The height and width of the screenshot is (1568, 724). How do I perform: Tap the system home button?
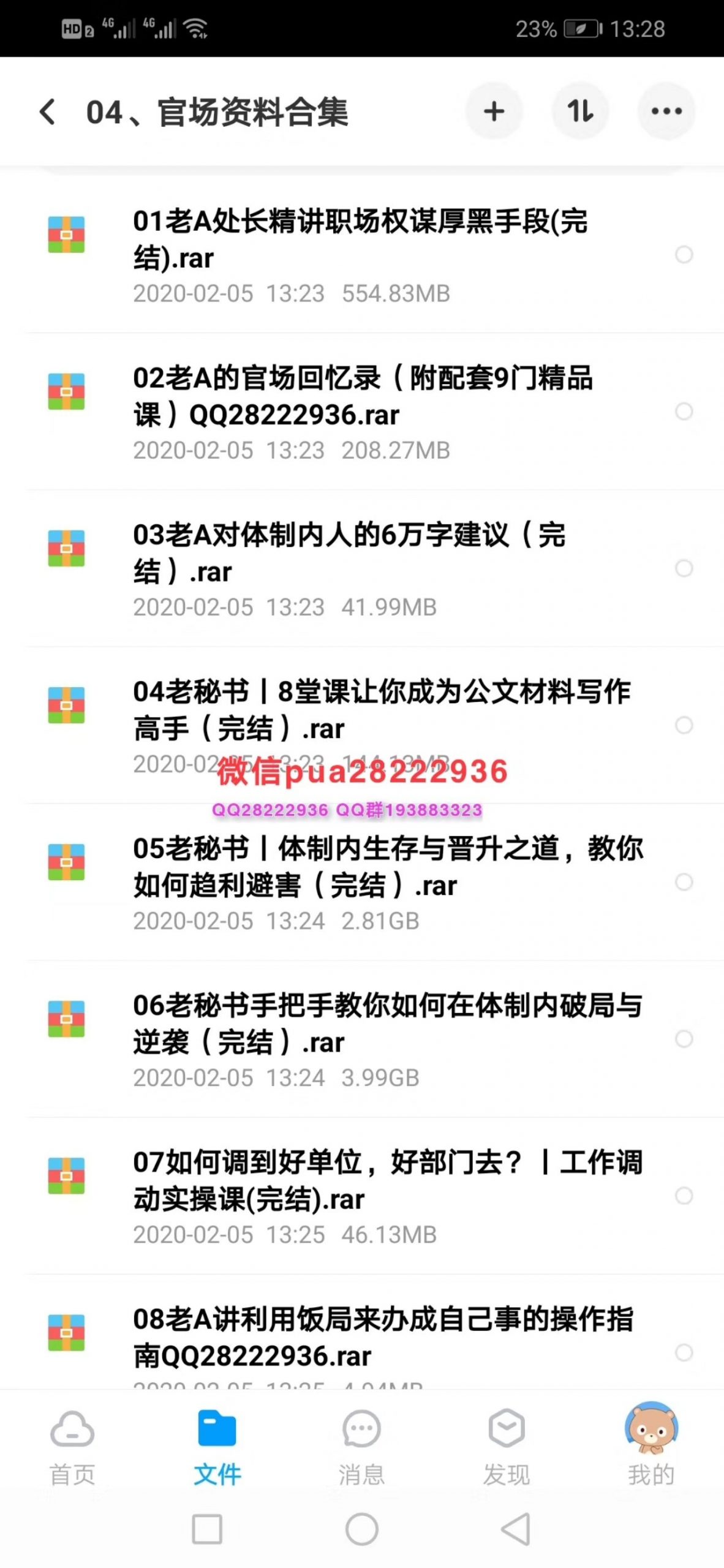click(361, 1529)
